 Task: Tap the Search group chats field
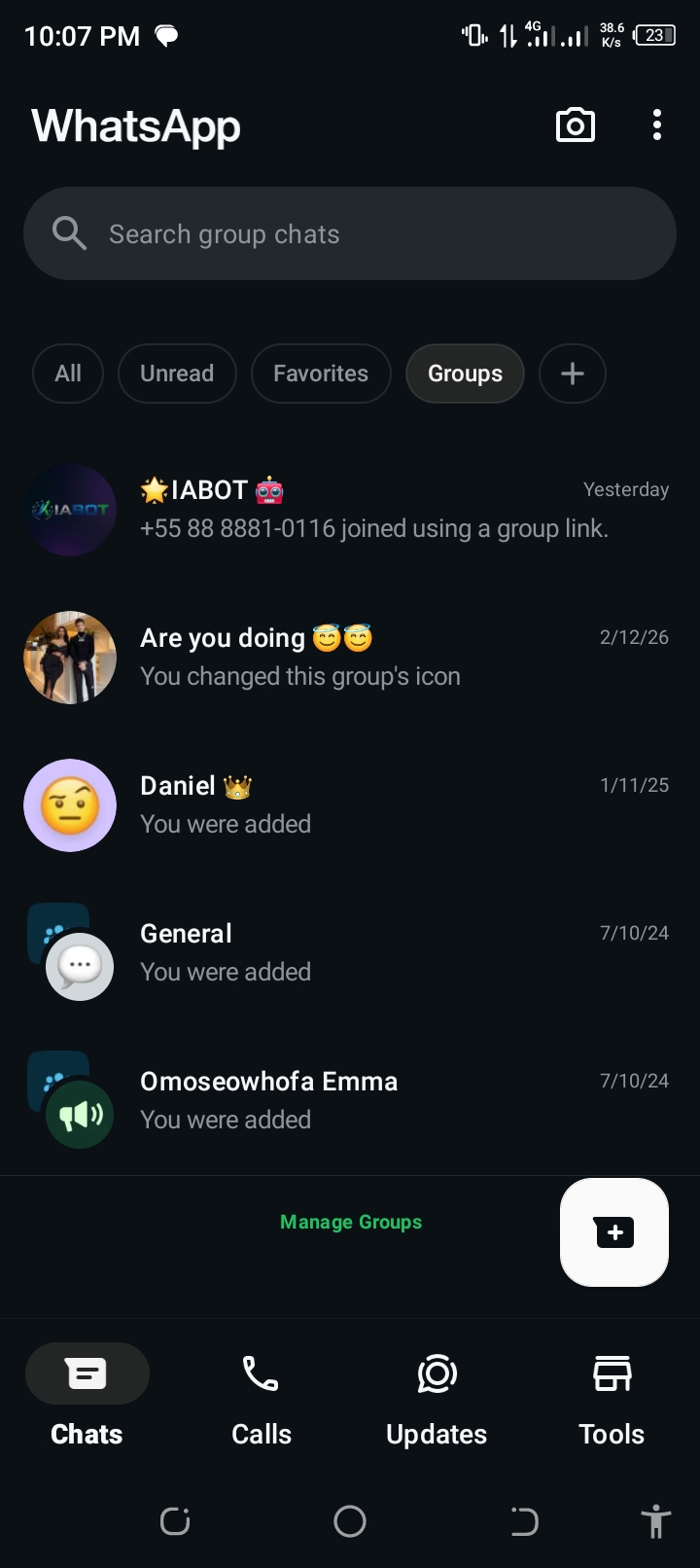350,233
